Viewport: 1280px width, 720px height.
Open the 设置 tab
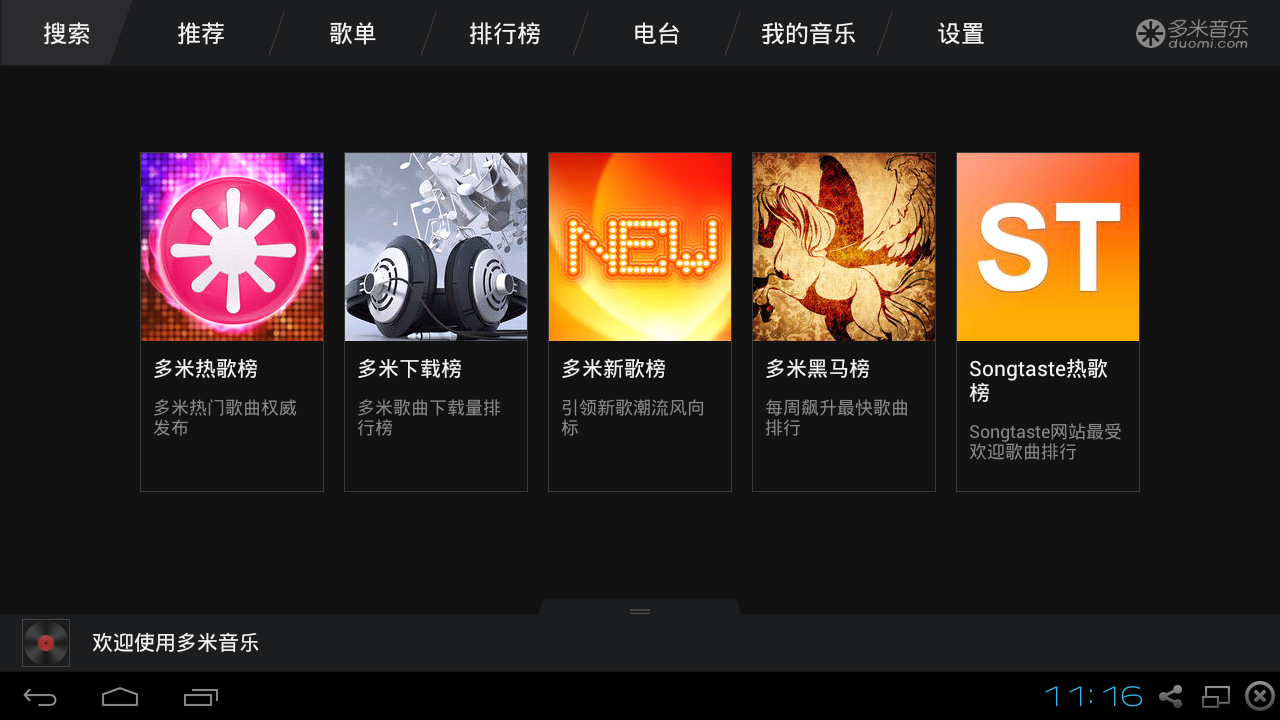click(961, 34)
